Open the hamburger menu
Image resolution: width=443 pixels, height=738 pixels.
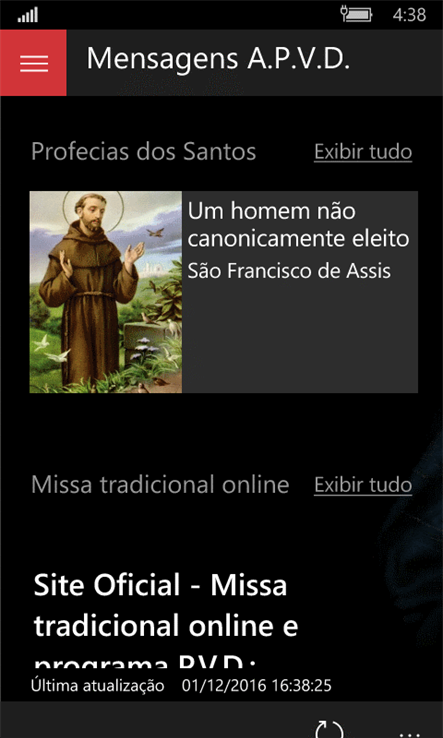(x=33, y=63)
